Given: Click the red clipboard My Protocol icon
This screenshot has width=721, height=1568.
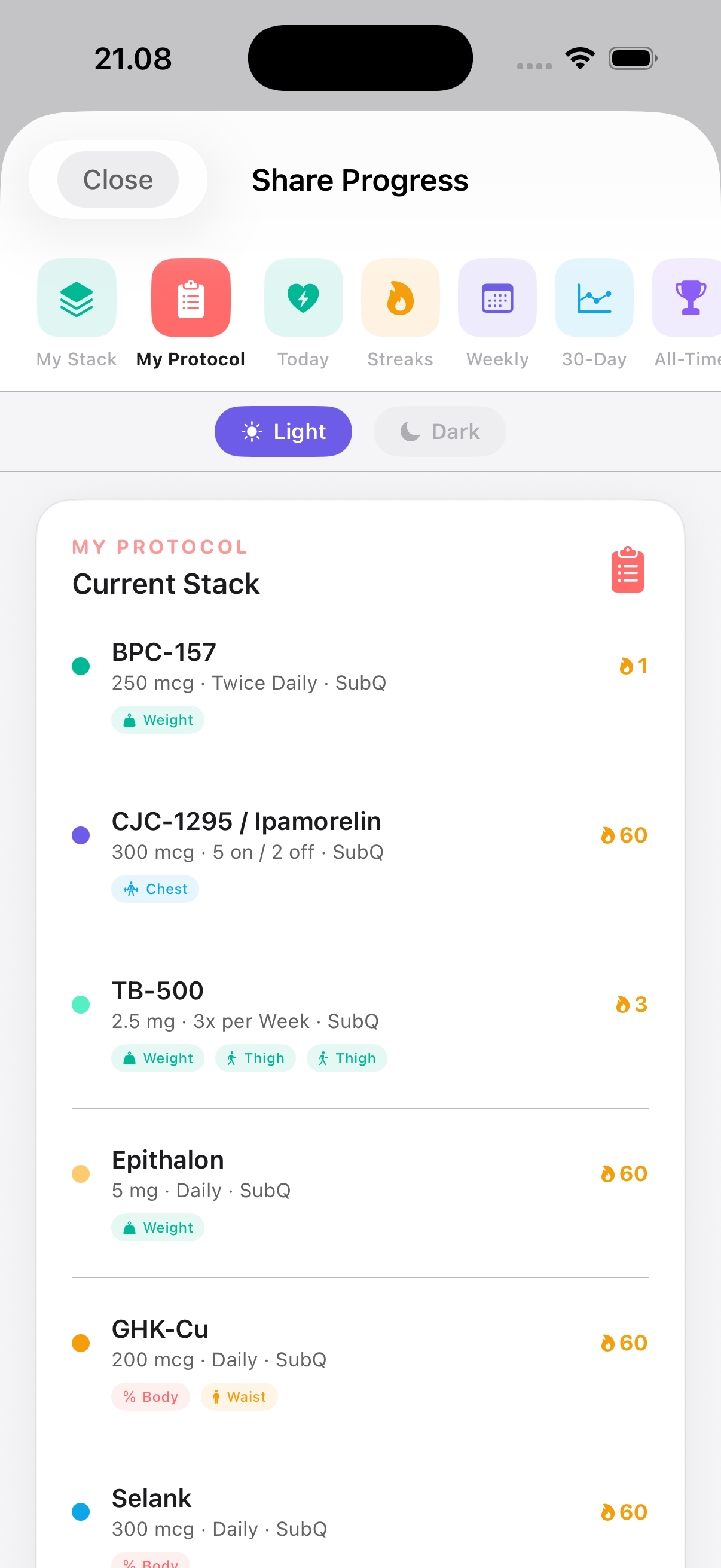Looking at the screenshot, I should click(191, 298).
